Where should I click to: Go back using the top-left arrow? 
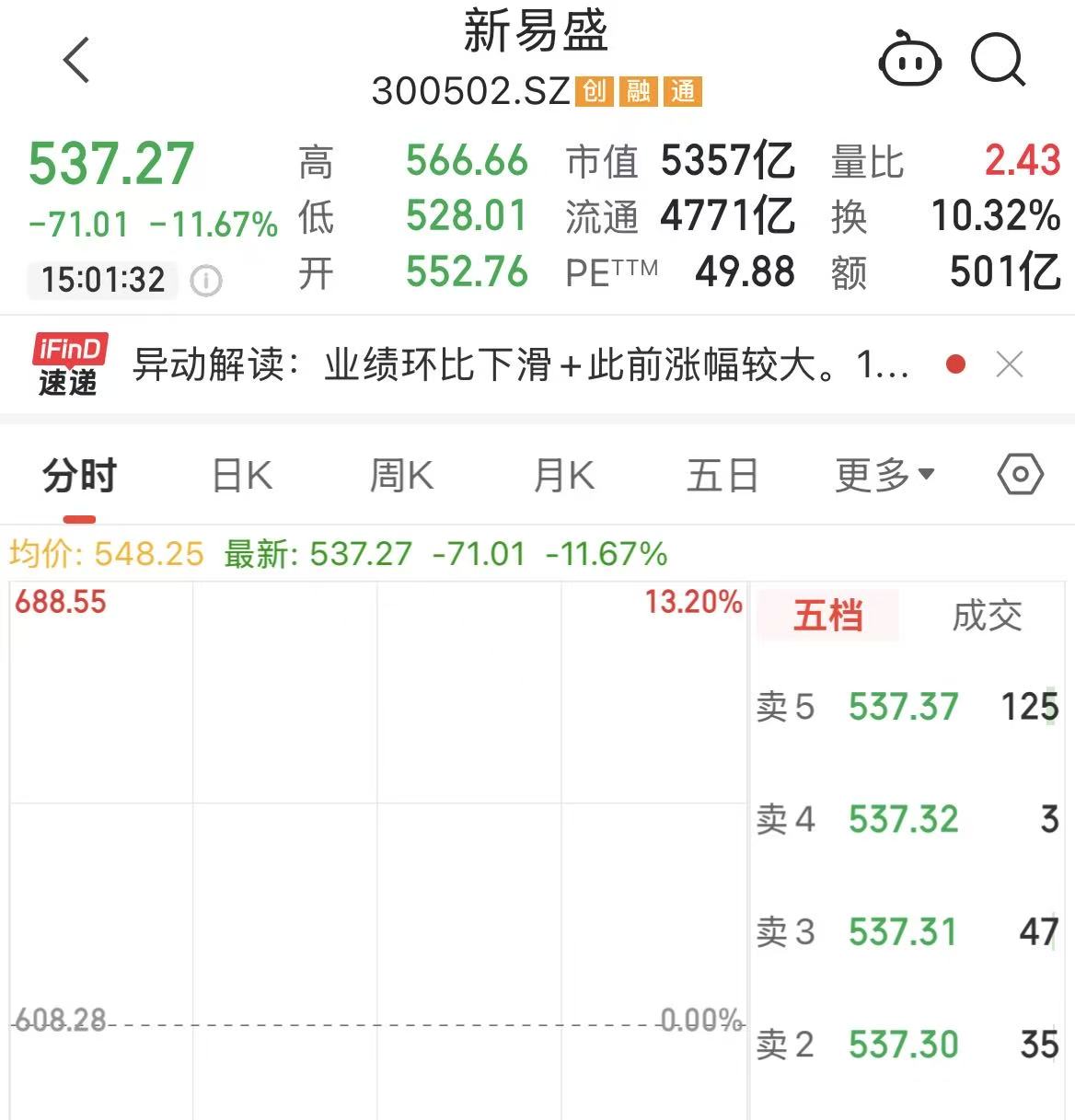[77, 61]
